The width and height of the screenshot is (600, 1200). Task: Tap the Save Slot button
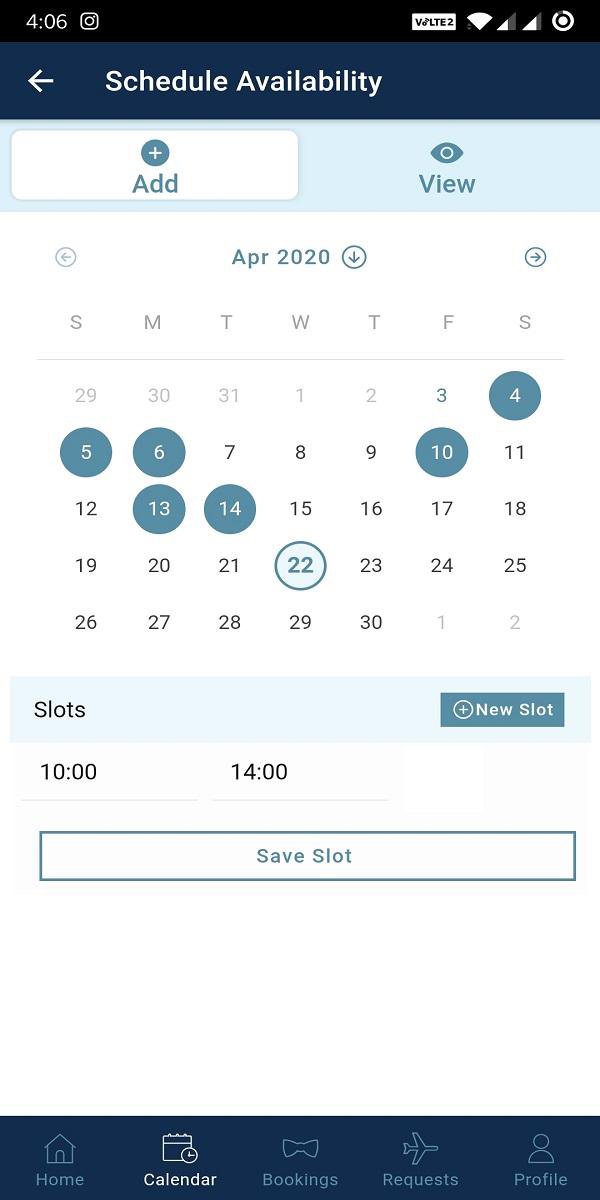306,856
